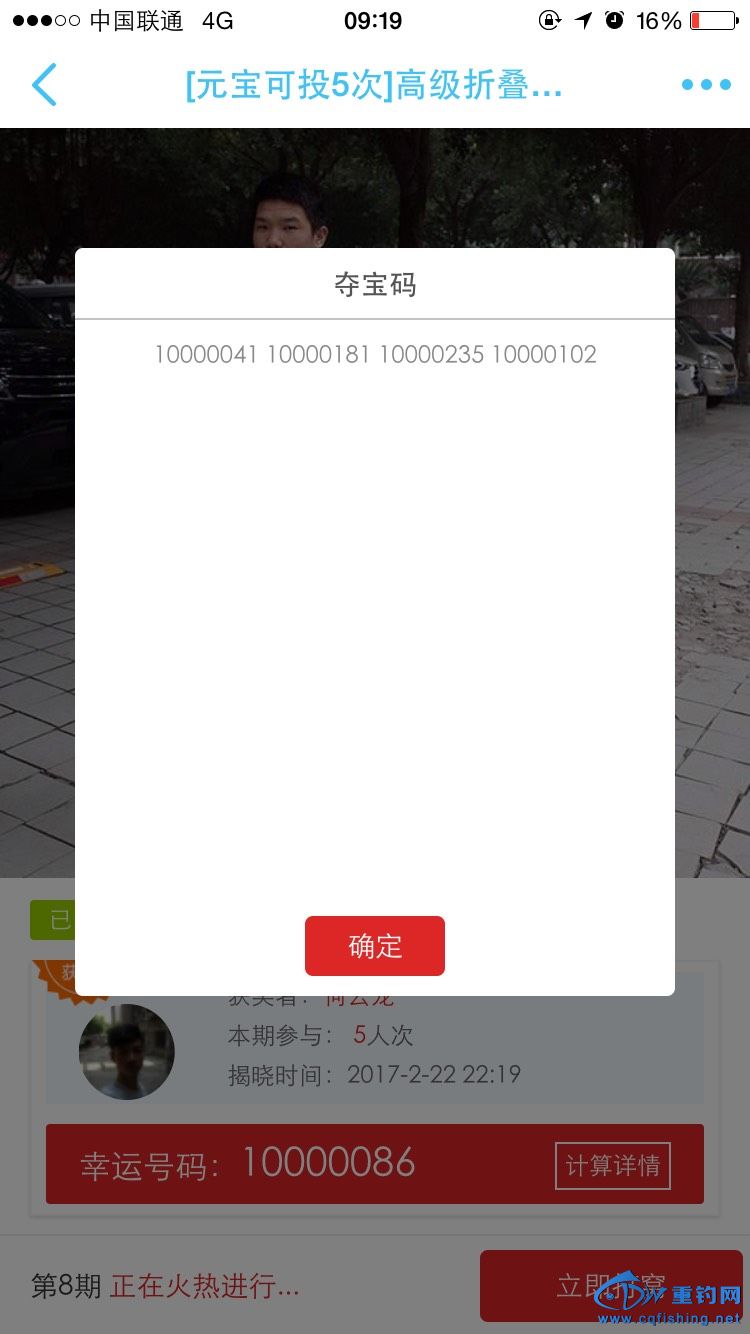The height and width of the screenshot is (1334, 750).
Task: Go back with the top-left arrow
Action: 45,85
